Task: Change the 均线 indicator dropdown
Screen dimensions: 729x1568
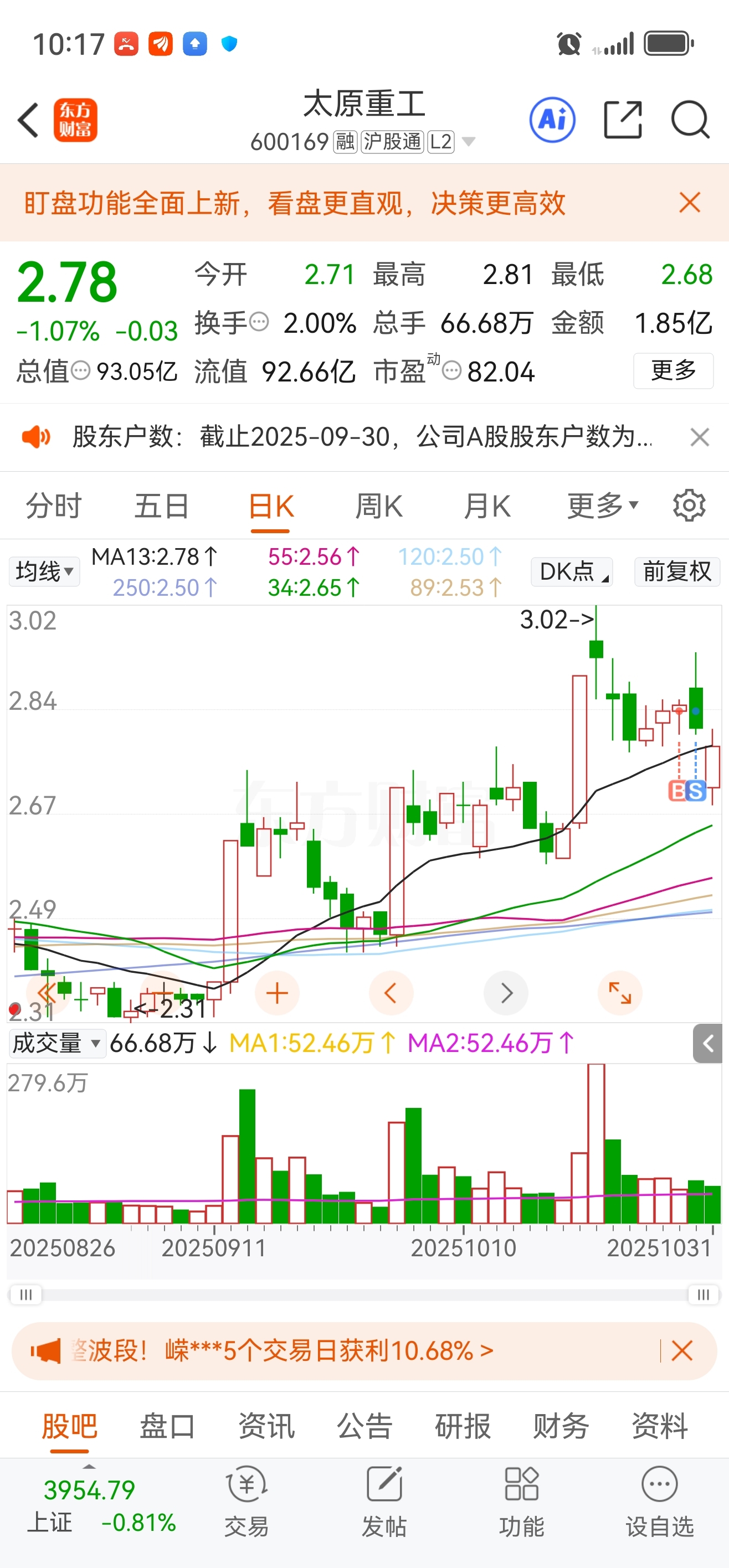Action: pos(44,571)
